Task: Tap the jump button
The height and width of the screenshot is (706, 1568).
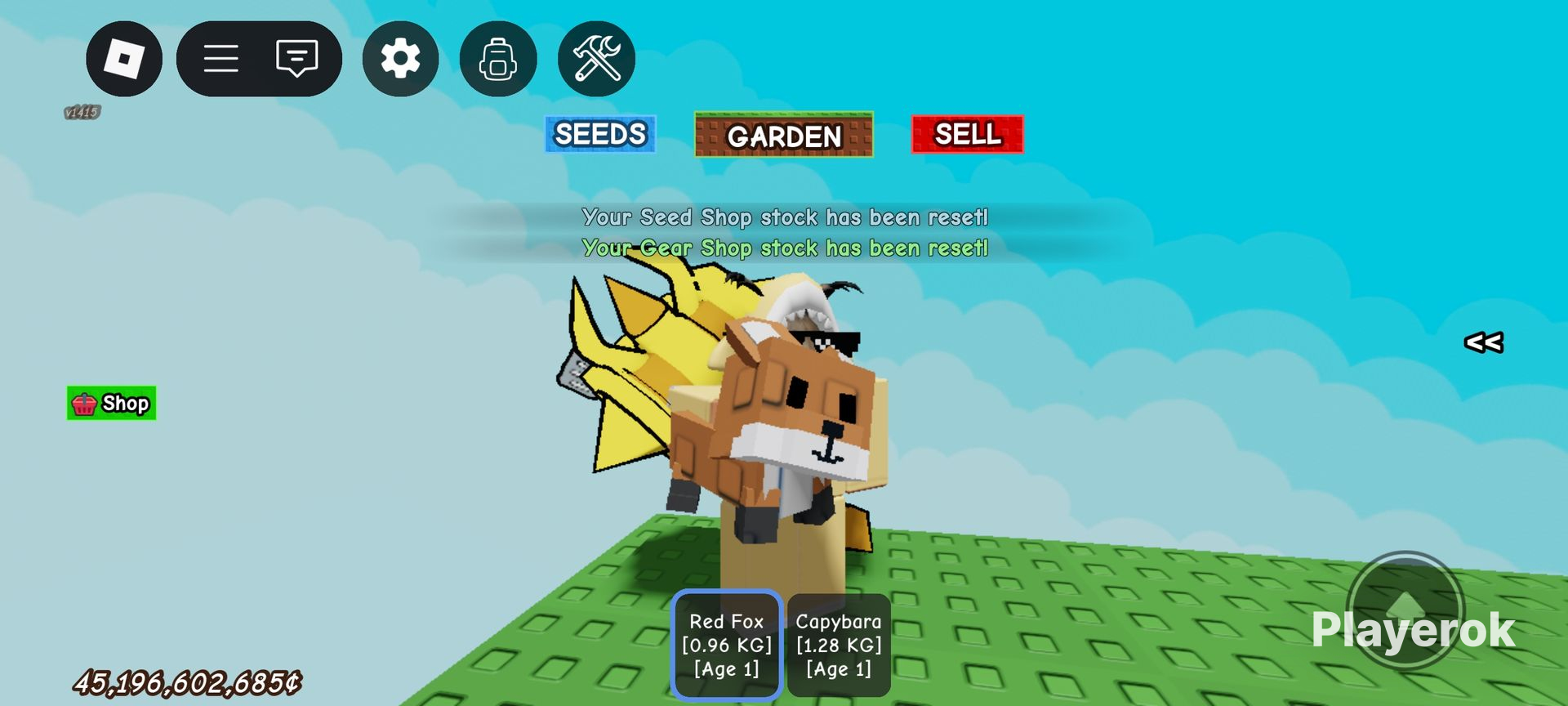Action: [1405, 609]
